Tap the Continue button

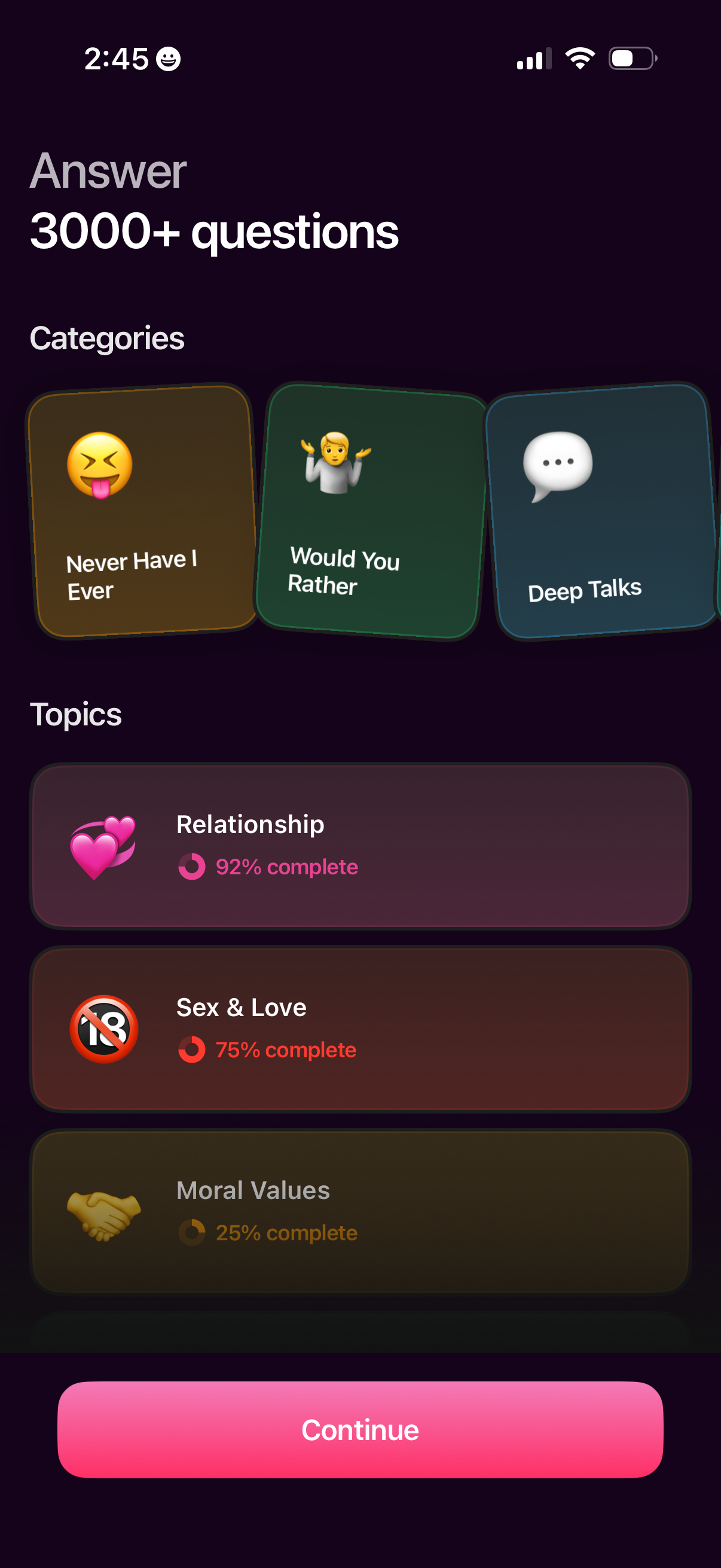coord(360,1430)
